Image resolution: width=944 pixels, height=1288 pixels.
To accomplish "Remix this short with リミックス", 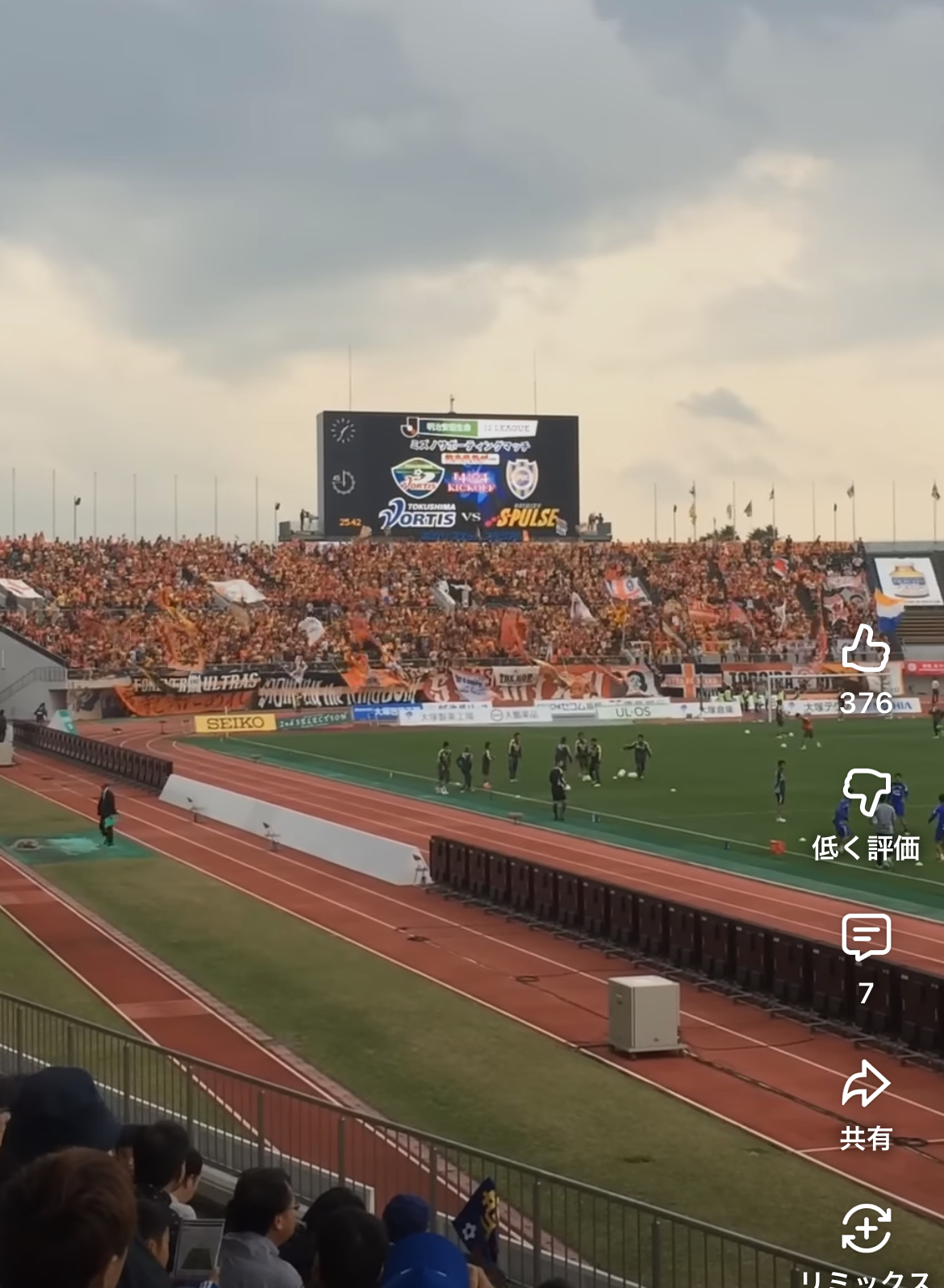I will [866, 1228].
